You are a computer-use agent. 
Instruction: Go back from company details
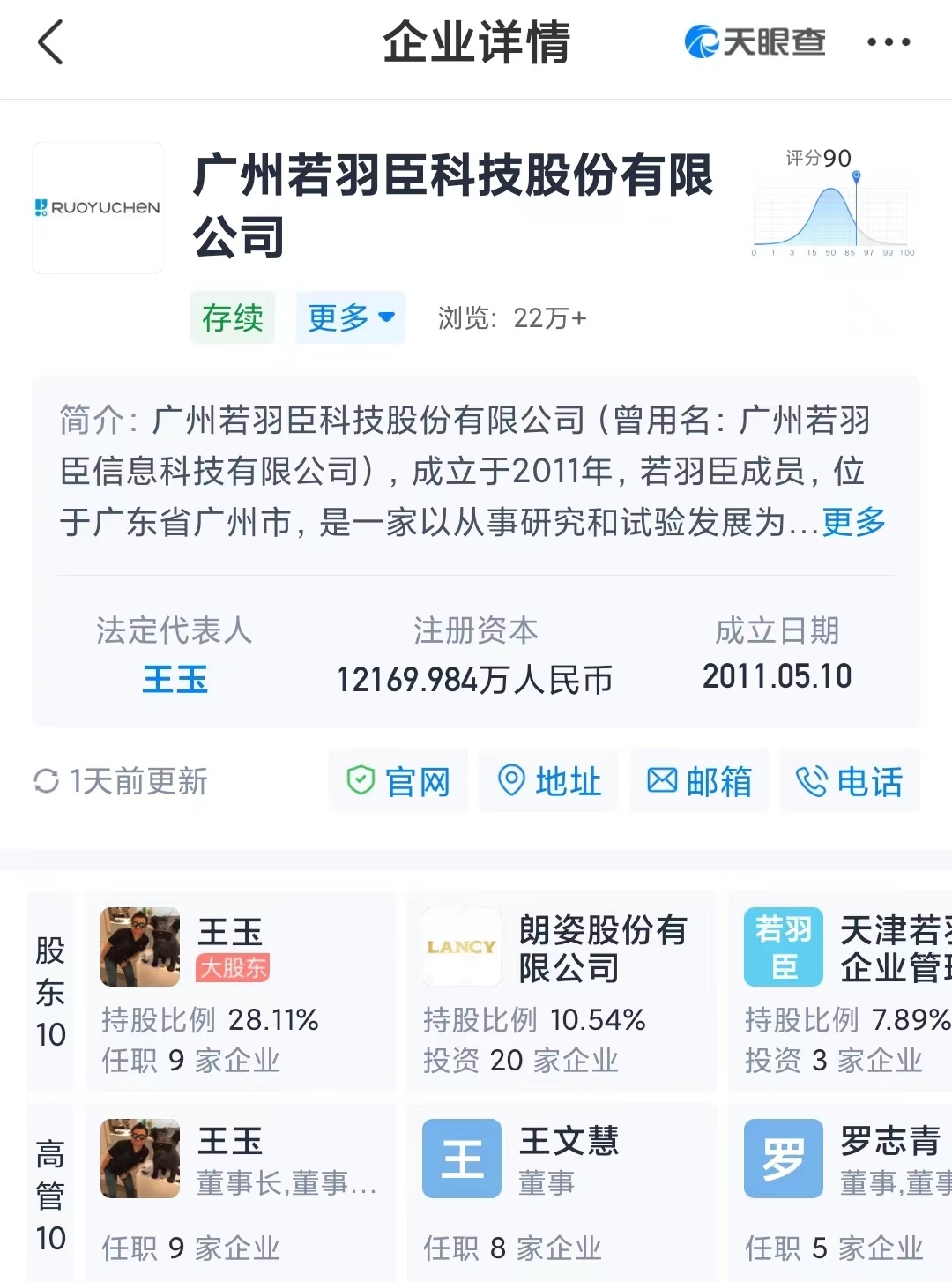click(51, 42)
